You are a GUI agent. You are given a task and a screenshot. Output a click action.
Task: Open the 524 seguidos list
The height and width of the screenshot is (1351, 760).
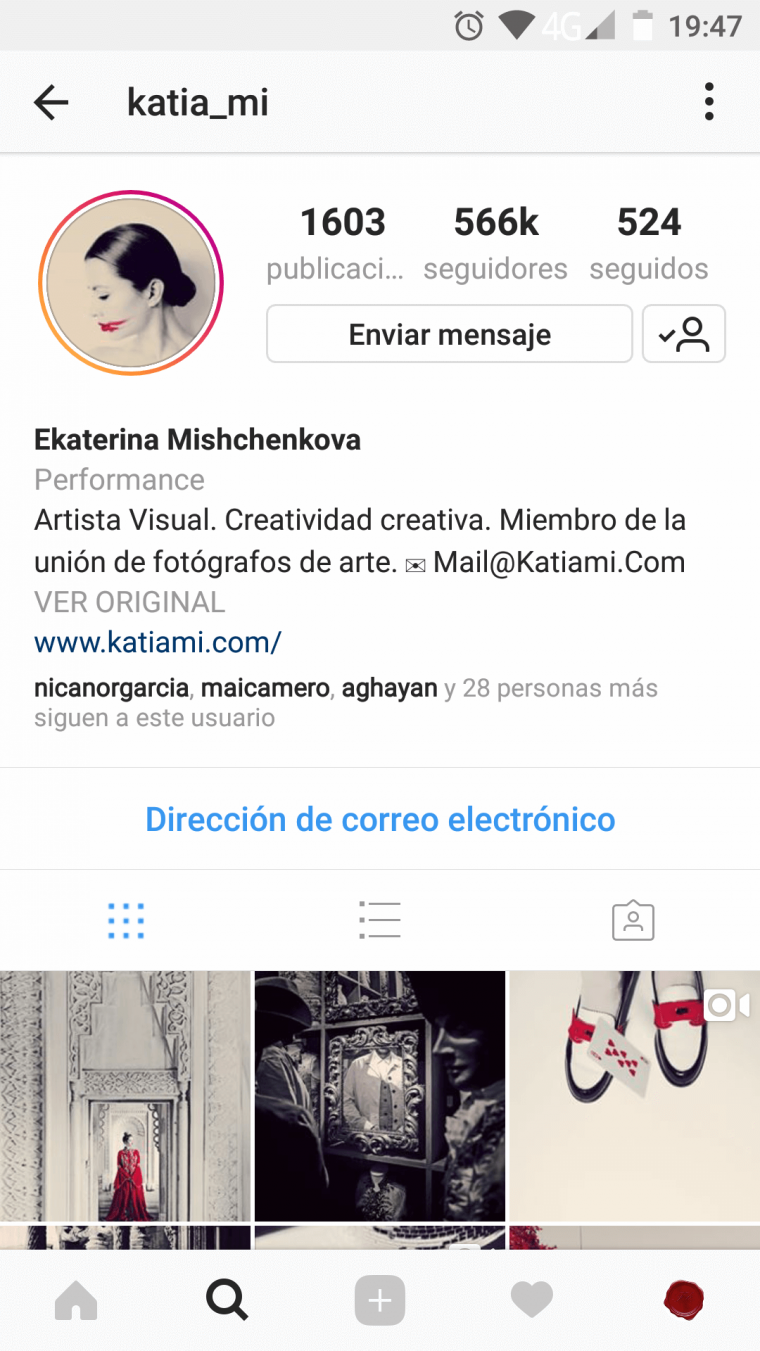click(x=649, y=243)
